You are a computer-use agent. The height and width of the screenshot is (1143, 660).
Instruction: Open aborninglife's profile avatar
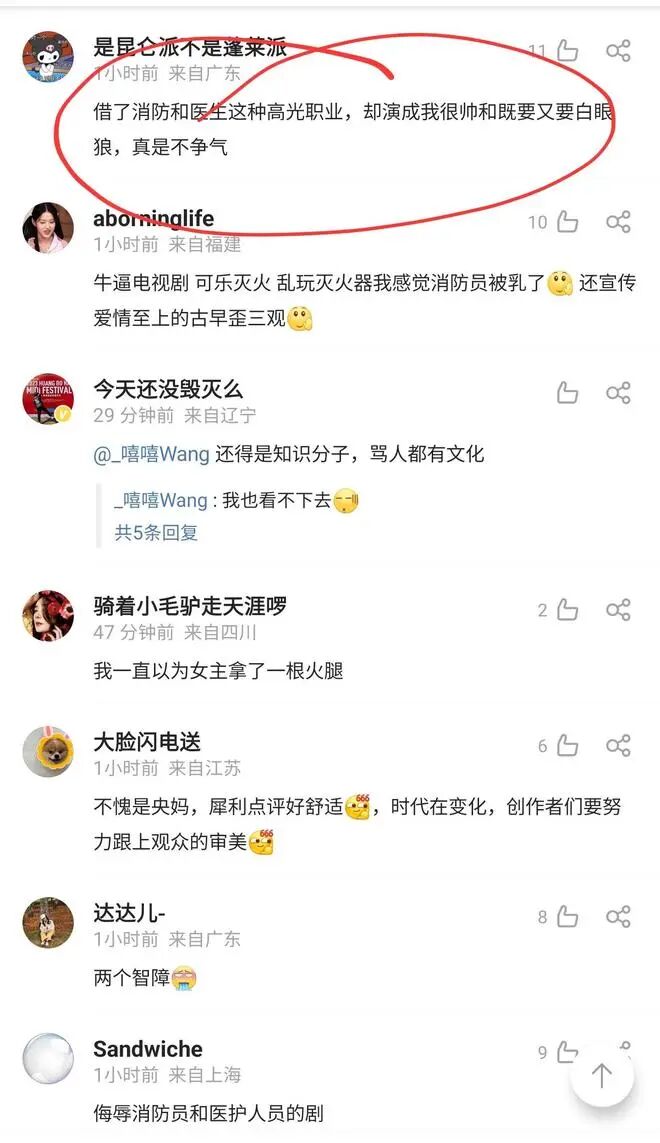pyautogui.click(x=48, y=228)
